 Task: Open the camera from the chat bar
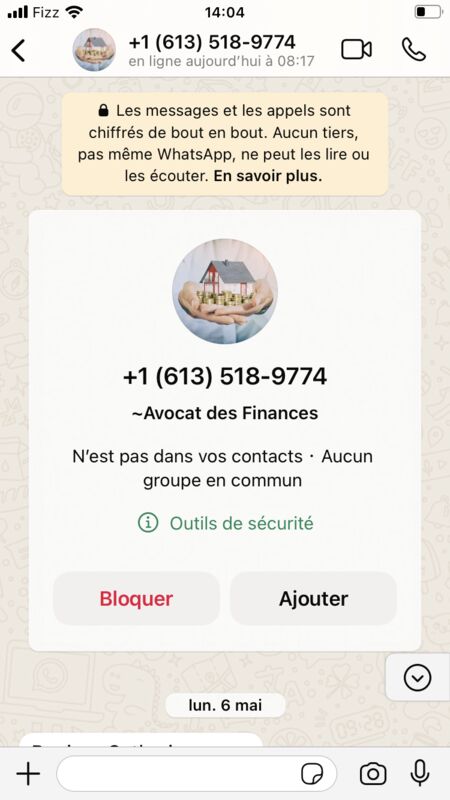[x=373, y=774]
